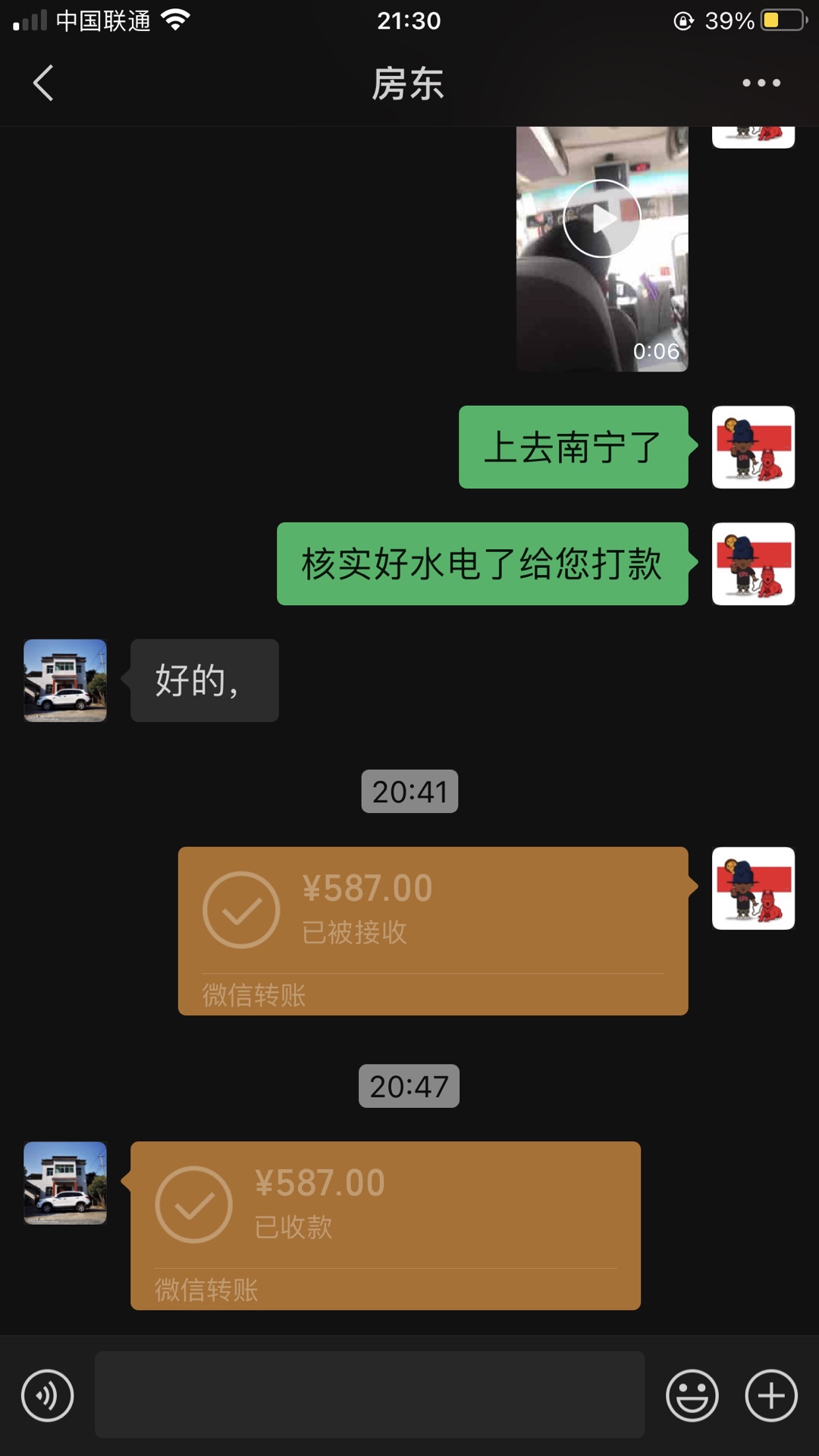The image size is (819, 1456).
Task: Switch to voice message input
Action: (x=48, y=1395)
